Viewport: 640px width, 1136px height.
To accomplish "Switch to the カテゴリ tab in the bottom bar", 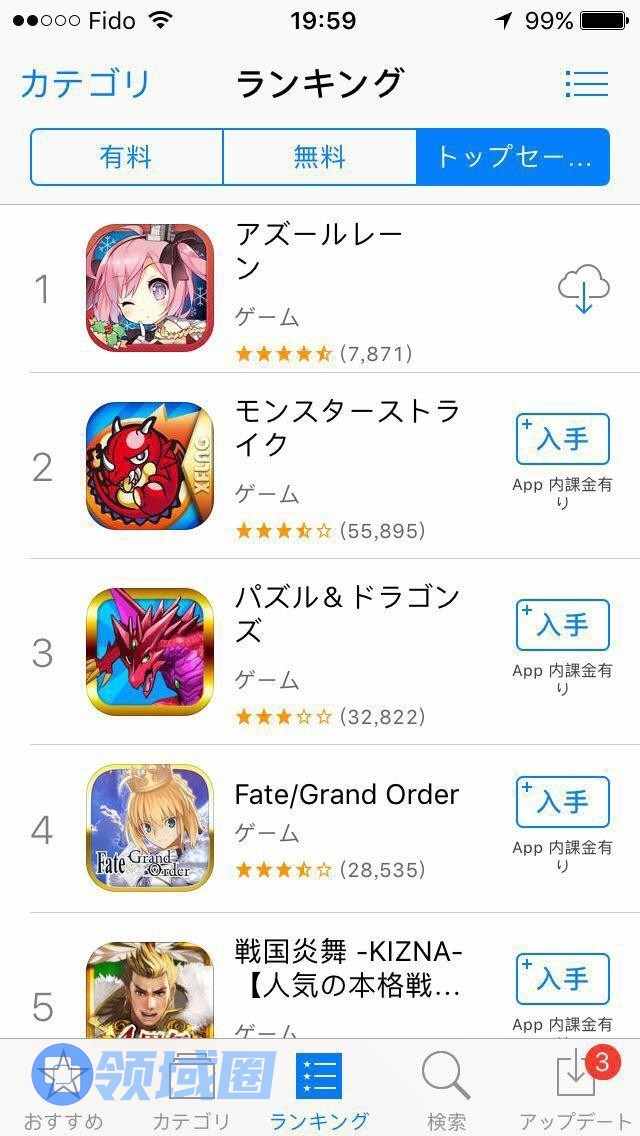I will click(191, 1088).
